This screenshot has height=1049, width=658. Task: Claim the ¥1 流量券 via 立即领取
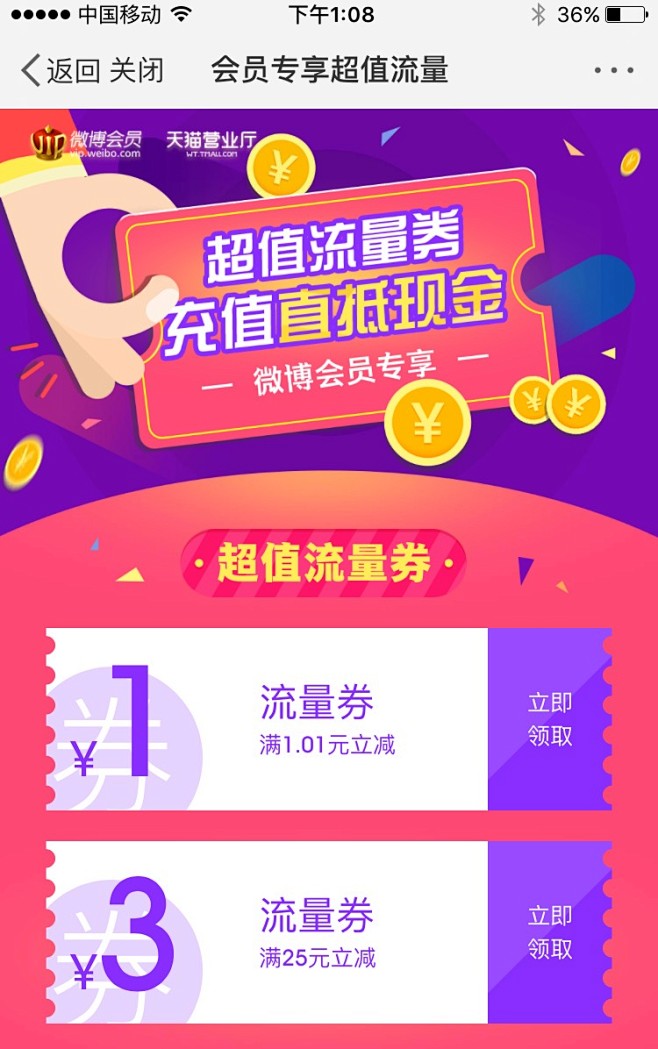click(549, 719)
